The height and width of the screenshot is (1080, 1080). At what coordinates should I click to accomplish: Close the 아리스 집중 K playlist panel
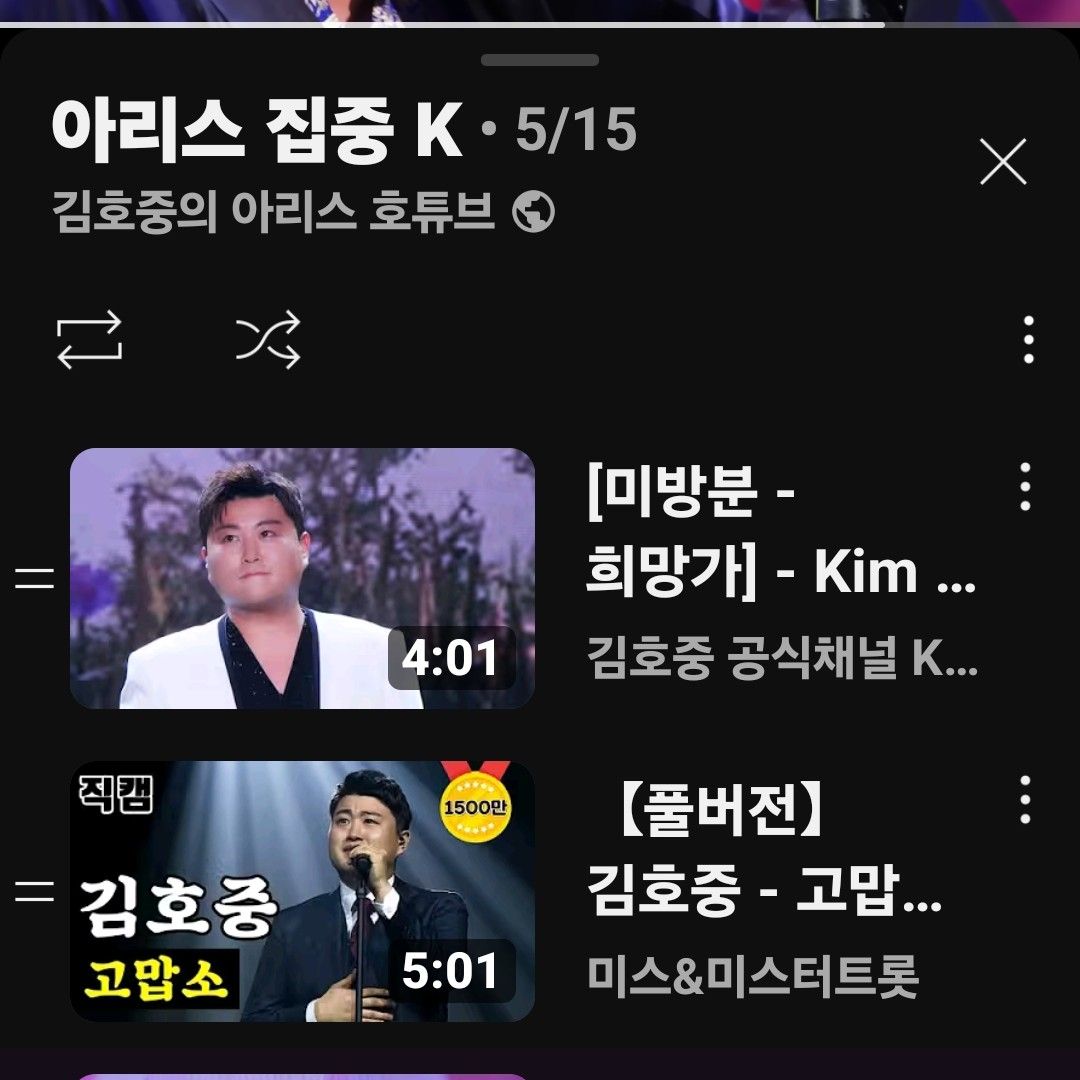[x=1003, y=162]
